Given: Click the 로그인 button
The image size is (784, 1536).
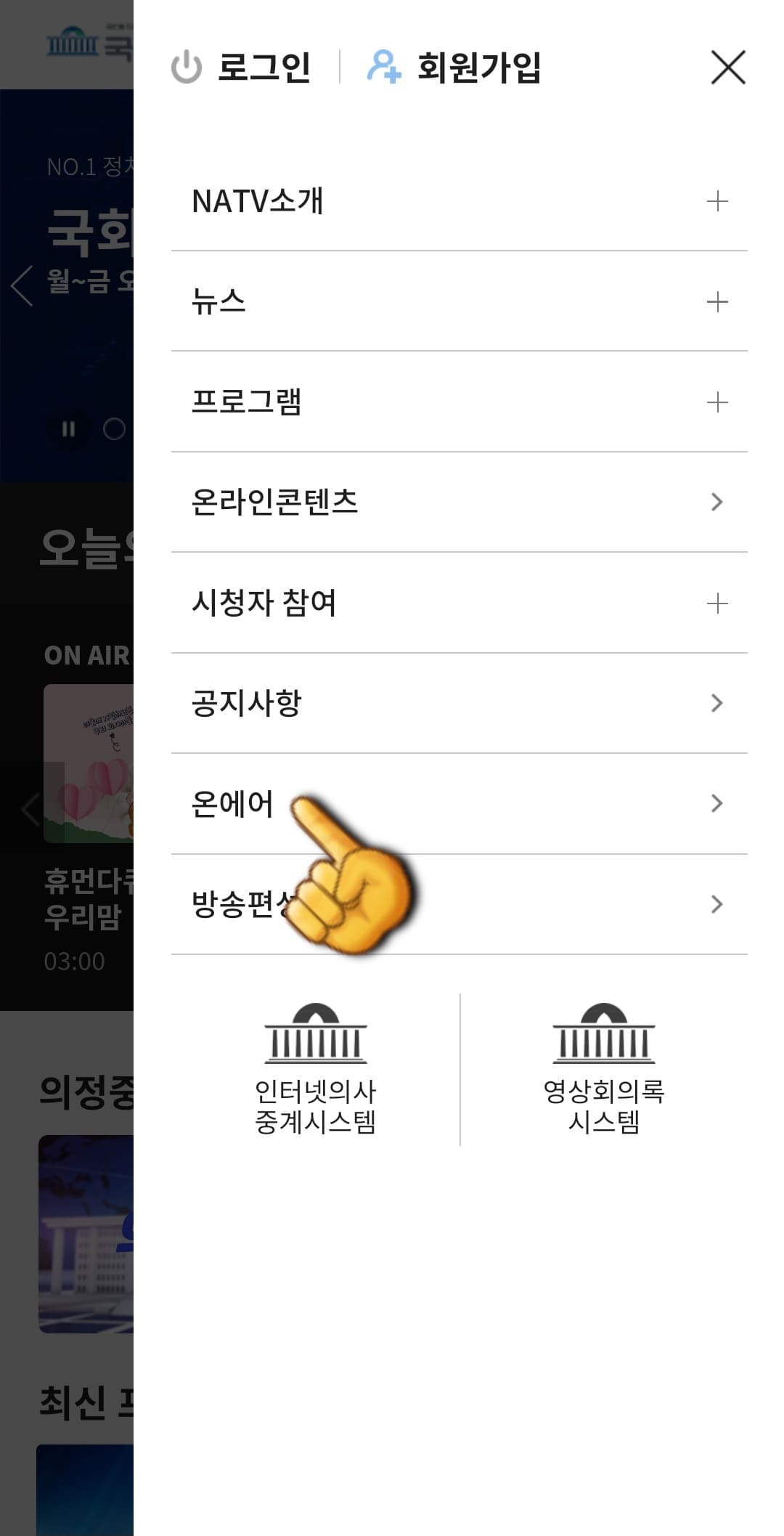Looking at the screenshot, I should pyautogui.click(x=264, y=68).
